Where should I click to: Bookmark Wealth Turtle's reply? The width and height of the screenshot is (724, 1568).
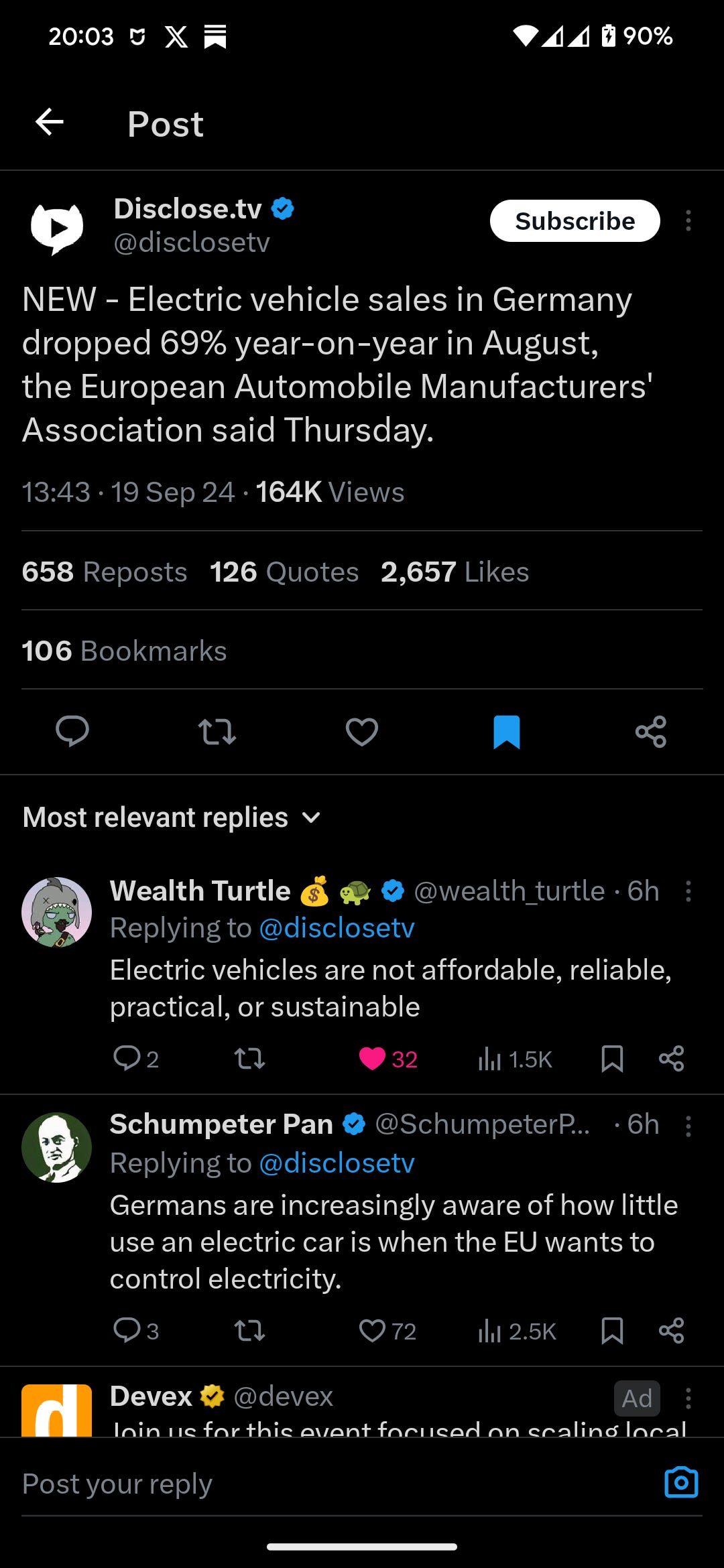pyautogui.click(x=612, y=1059)
